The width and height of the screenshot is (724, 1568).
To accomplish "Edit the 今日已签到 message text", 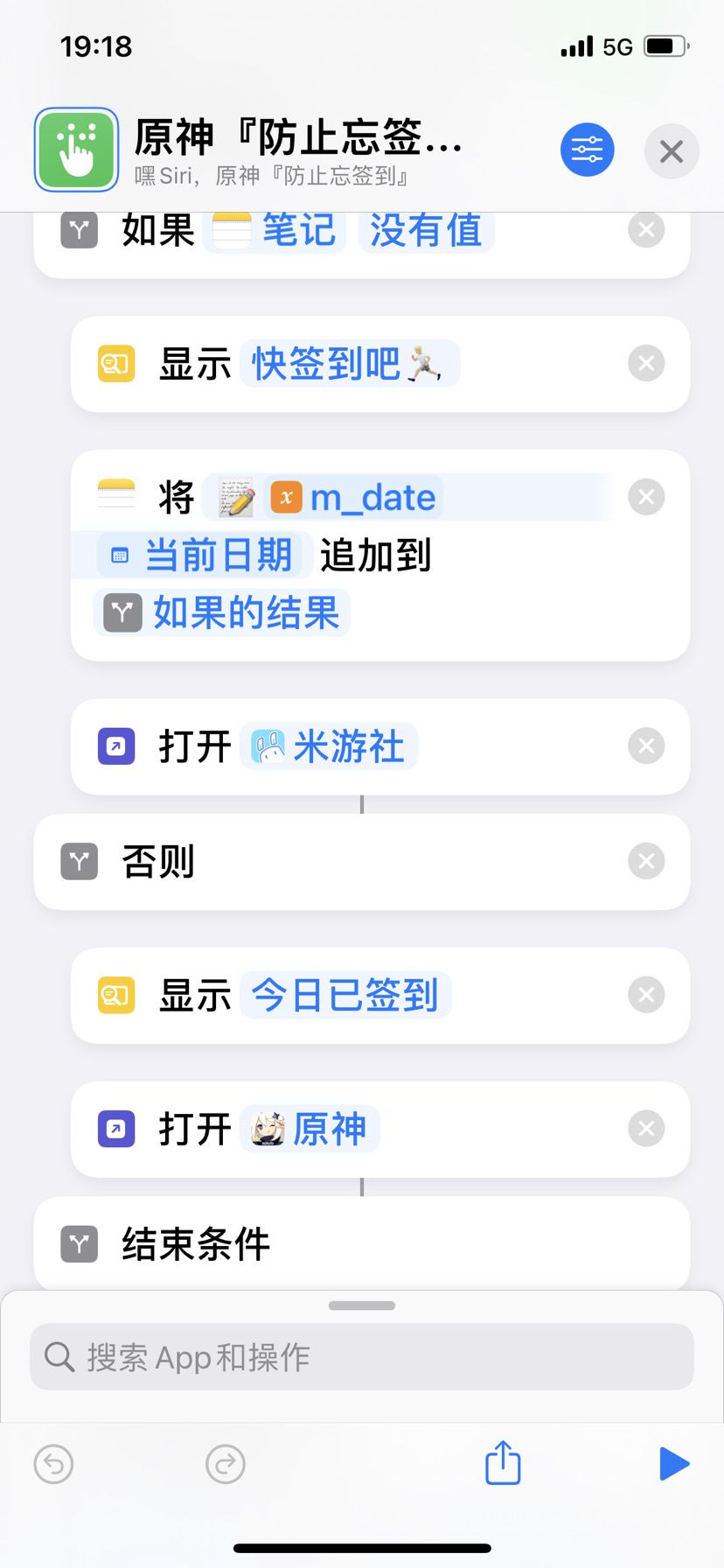I will click(345, 995).
